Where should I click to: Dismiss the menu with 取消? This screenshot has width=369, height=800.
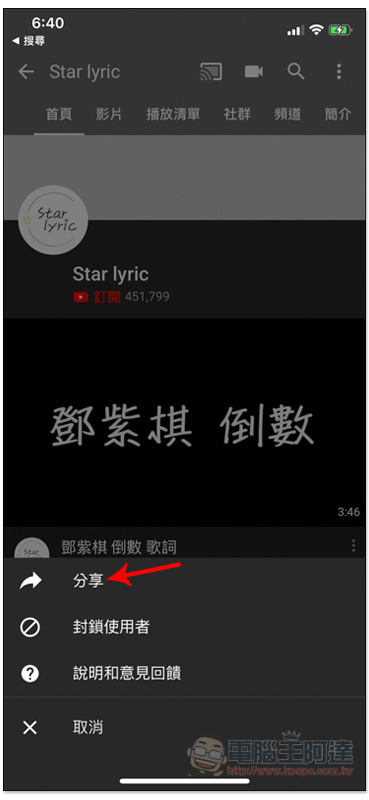click(x=185, y=727)
